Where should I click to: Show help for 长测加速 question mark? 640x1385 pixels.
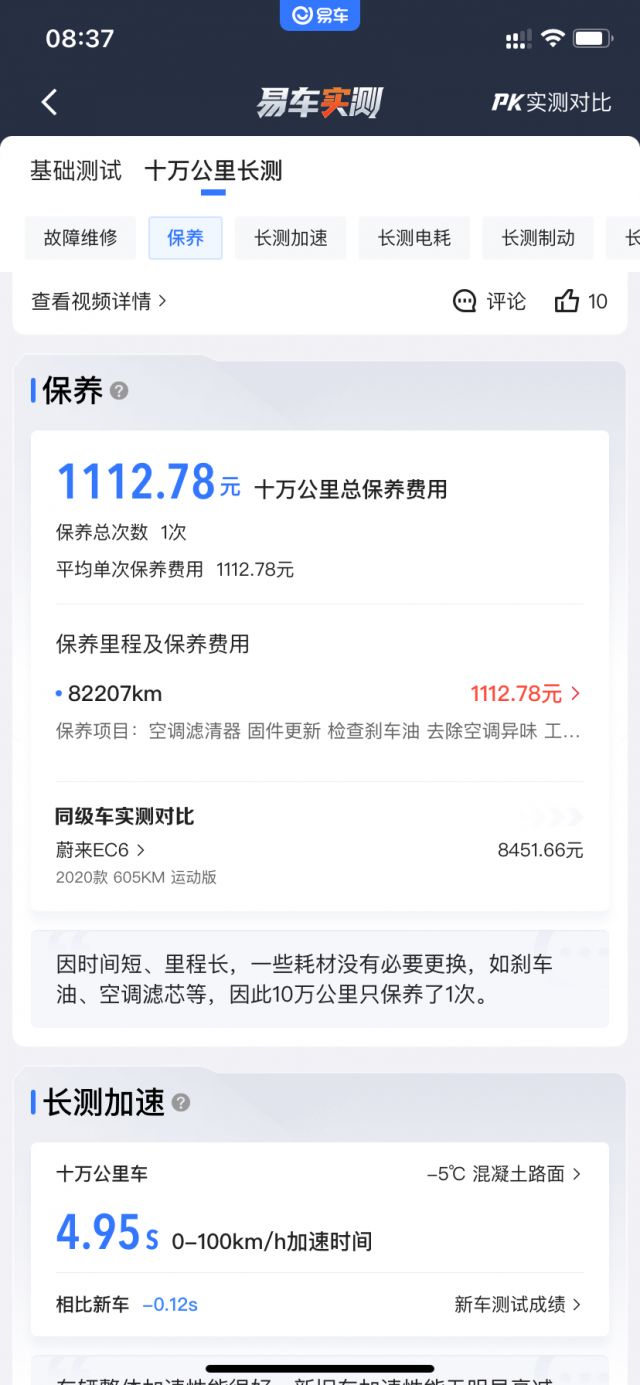[180, 1103]
